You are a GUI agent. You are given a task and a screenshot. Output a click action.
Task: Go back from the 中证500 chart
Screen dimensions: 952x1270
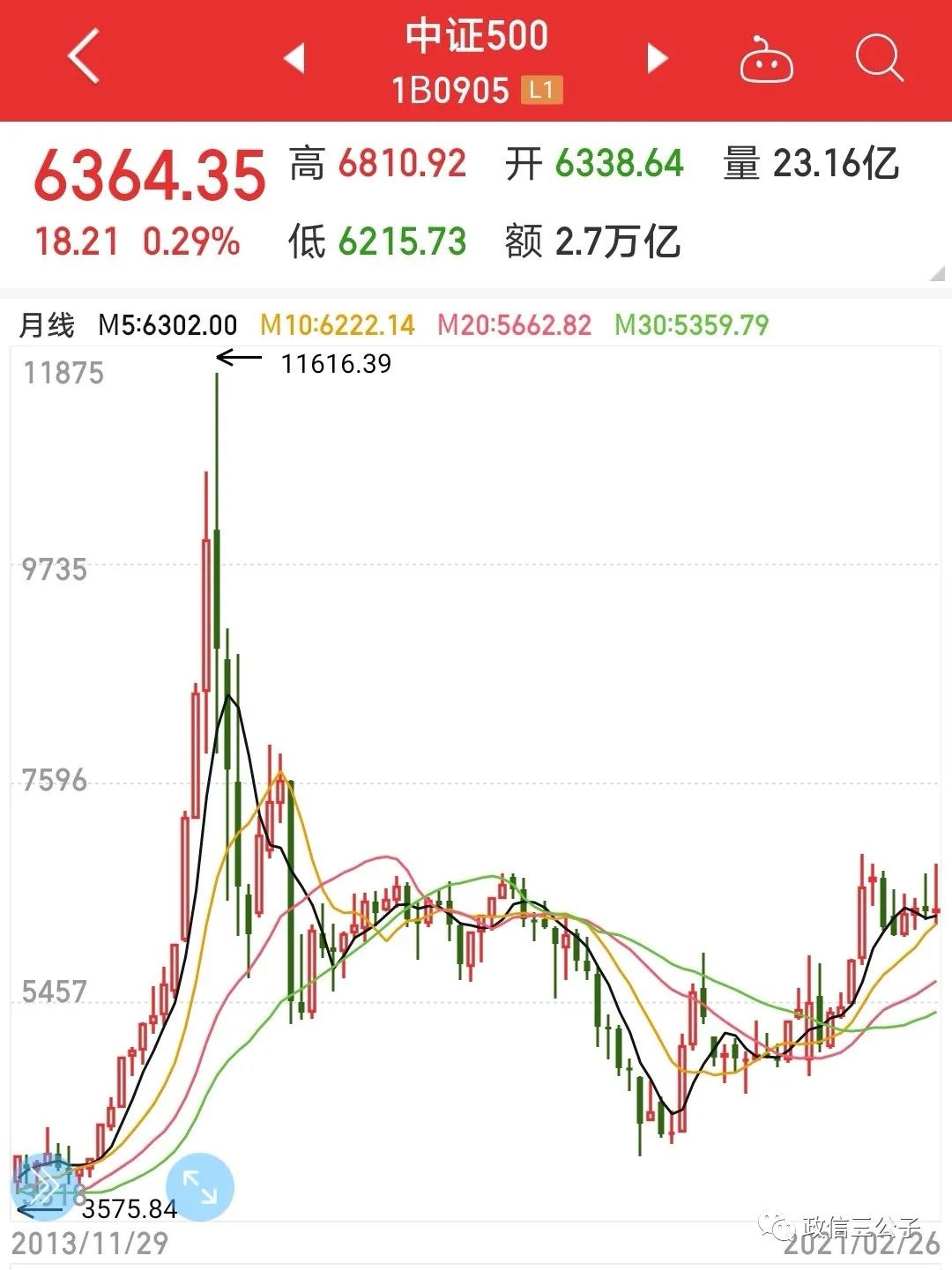point(85,57)
